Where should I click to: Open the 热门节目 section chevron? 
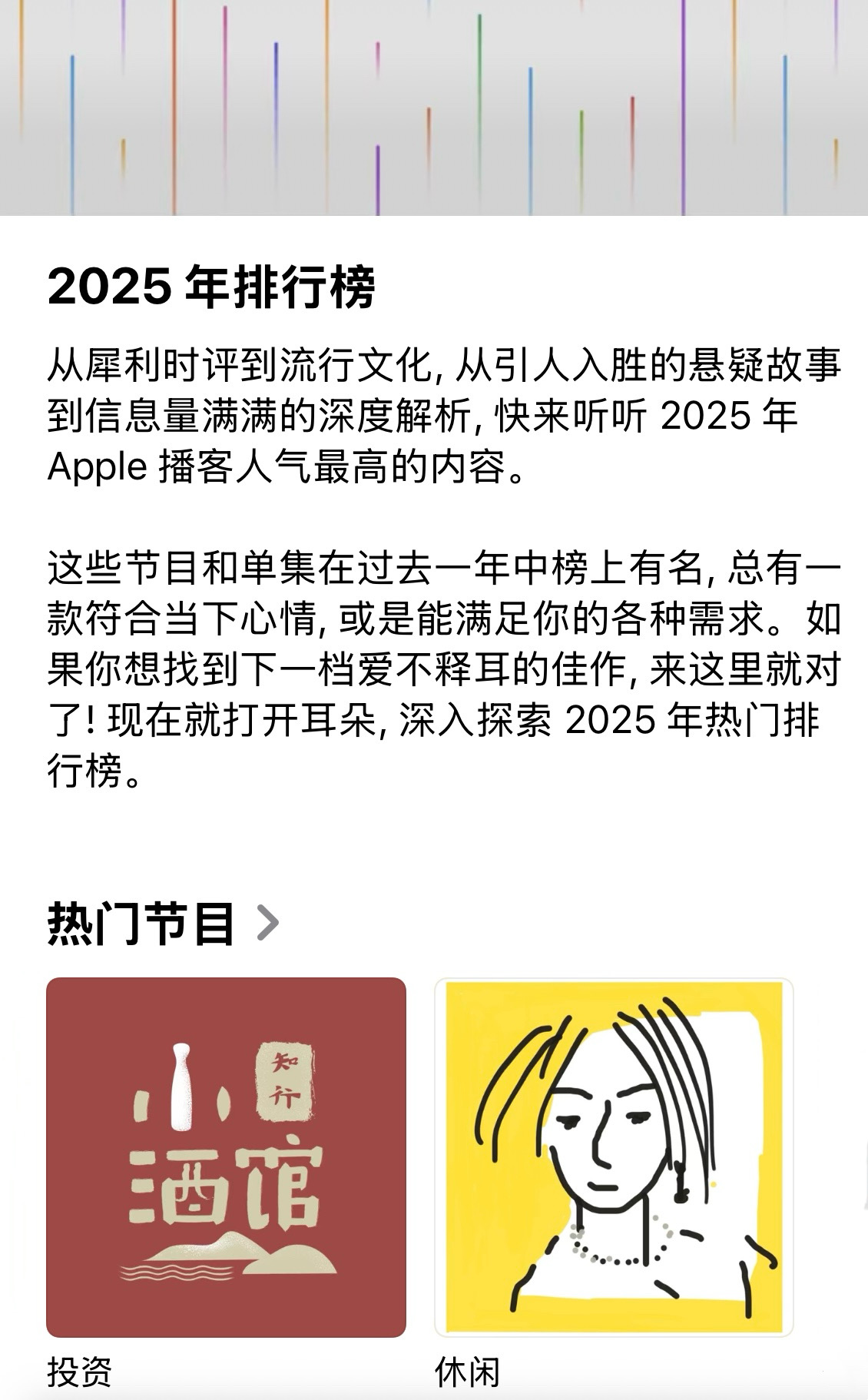tap(267, 923)
